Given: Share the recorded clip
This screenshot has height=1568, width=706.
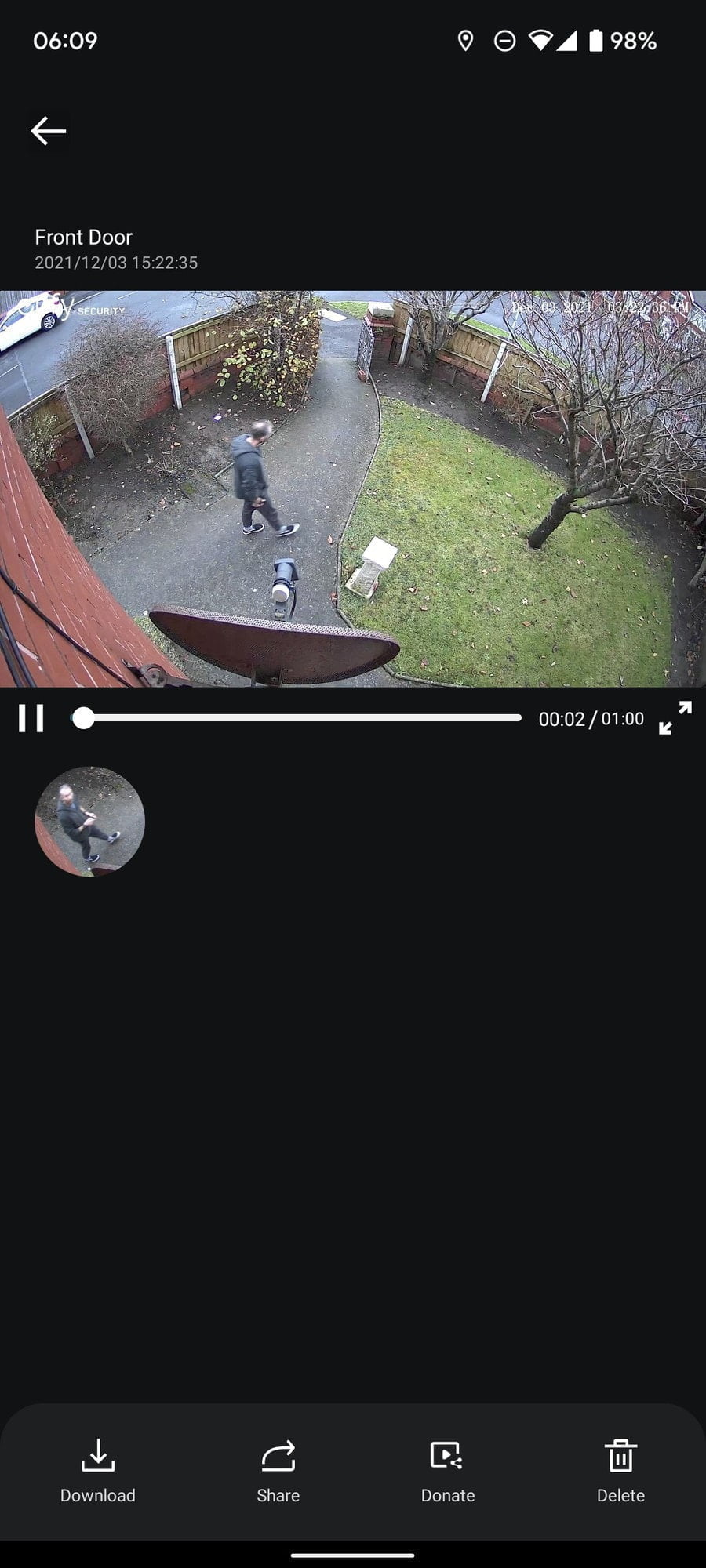Looking at the screenshot, I should point(278,1471).
